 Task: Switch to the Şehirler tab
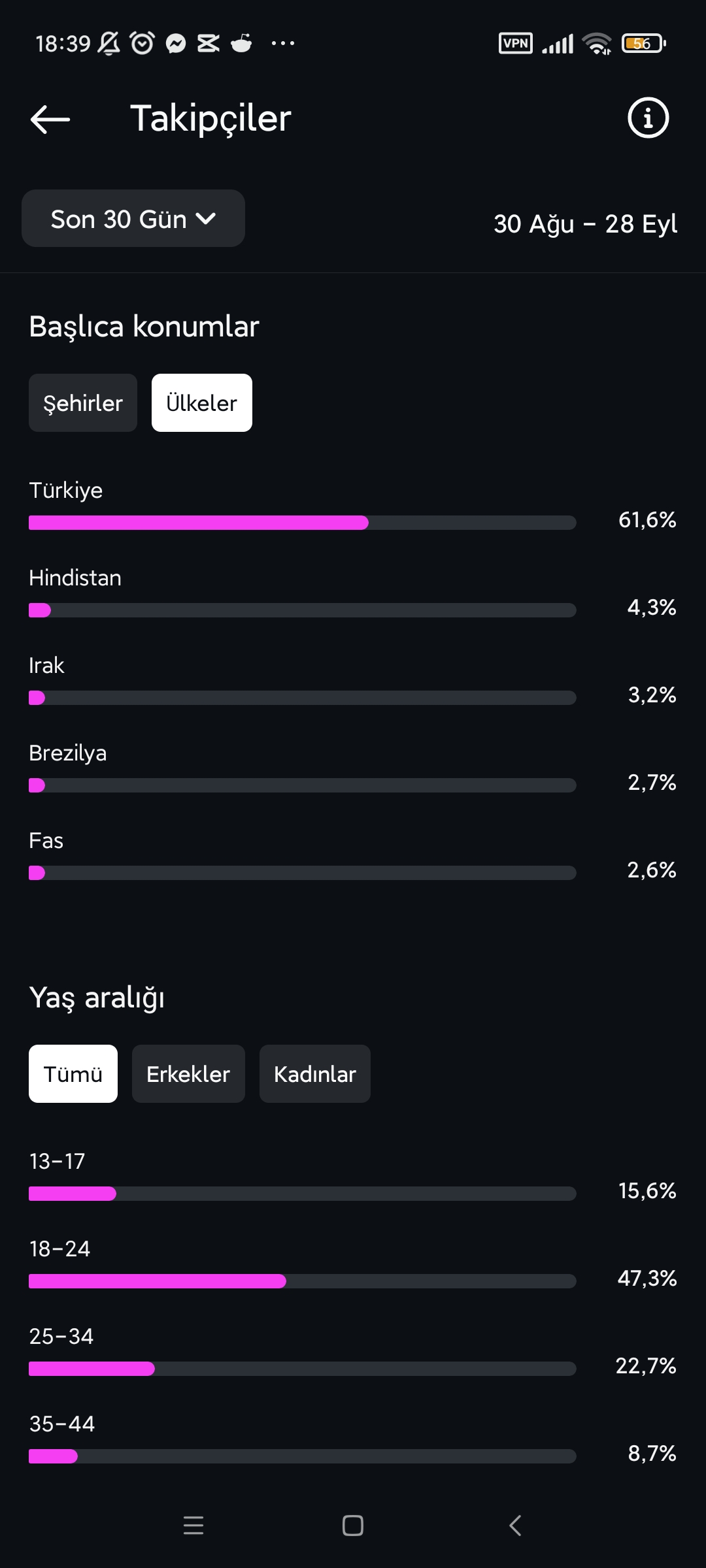coord(83,403)
